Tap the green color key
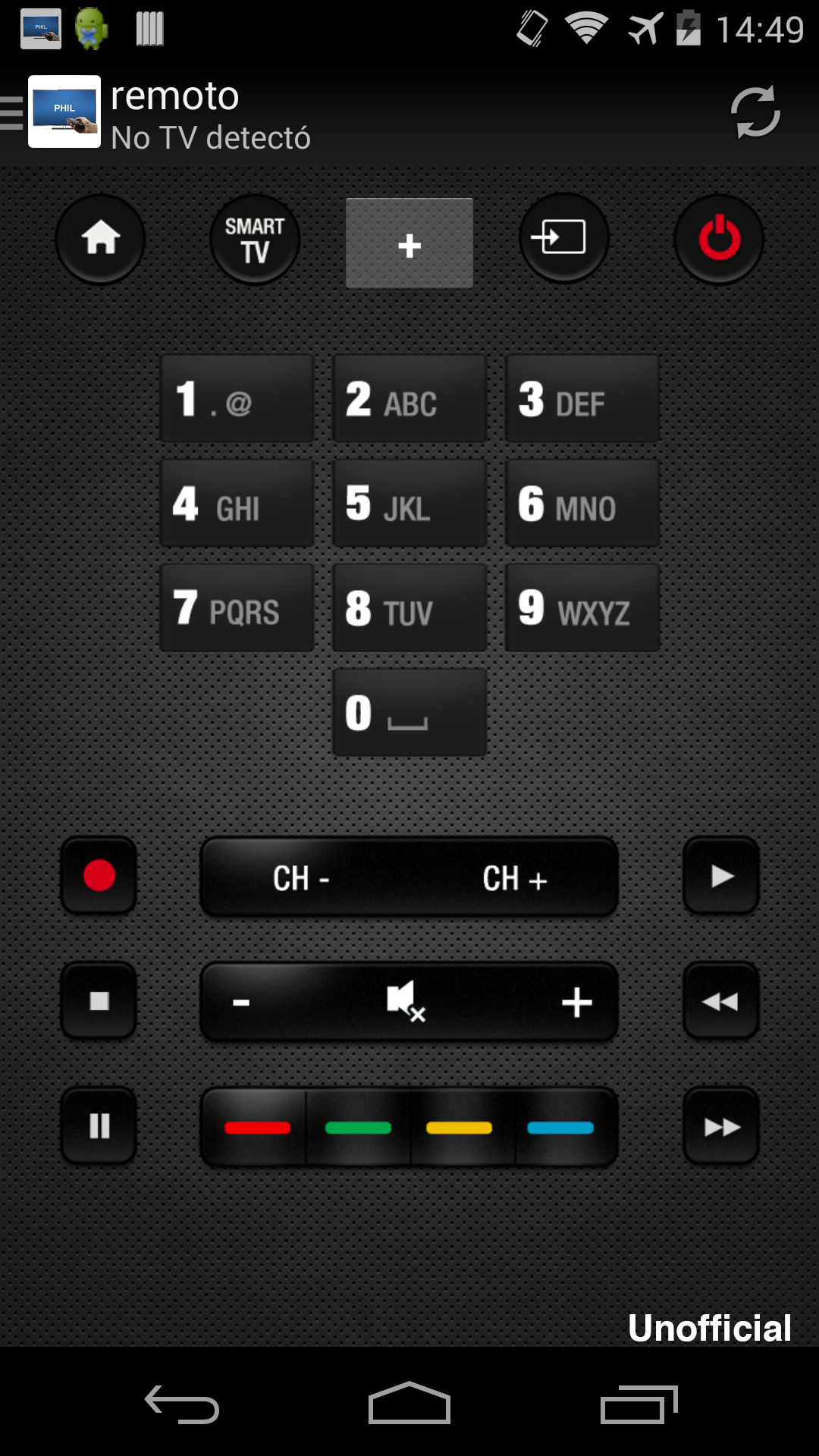The width and height of the screenshot is (819, 1456). pyautogui.click(x=358, y=1128)
